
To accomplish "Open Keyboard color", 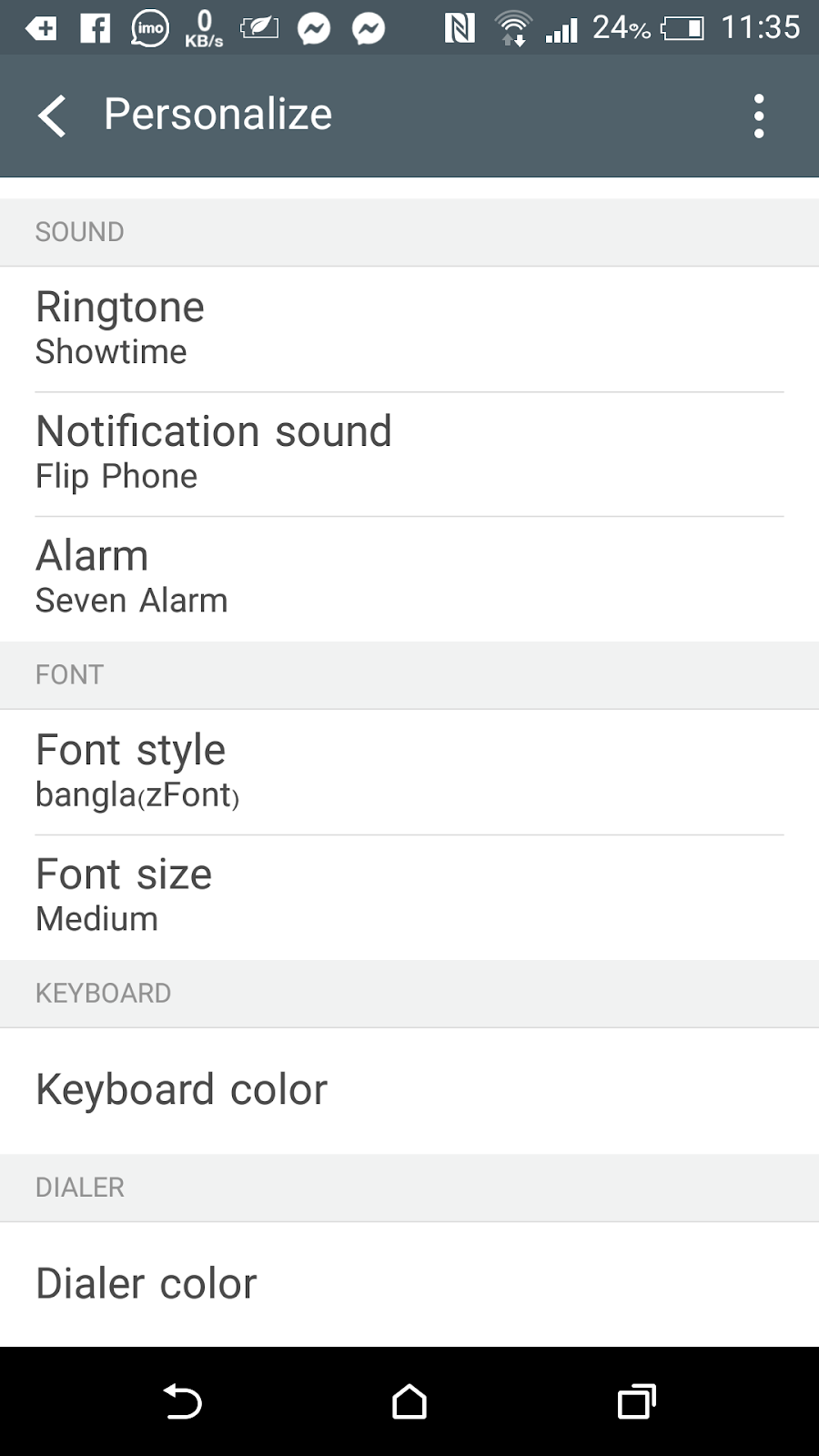I will pos(409,1090).
